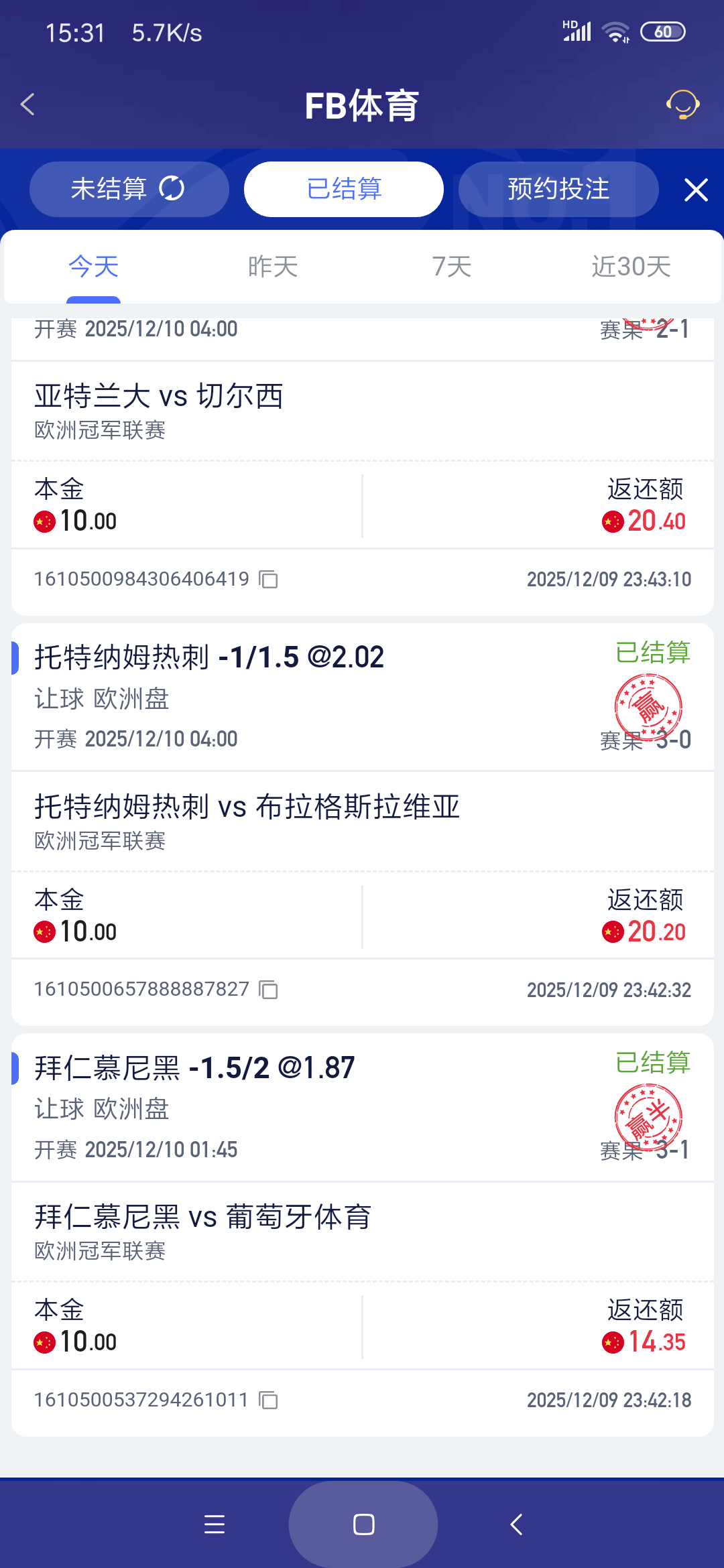Tap the back arrow in the header

28,105
